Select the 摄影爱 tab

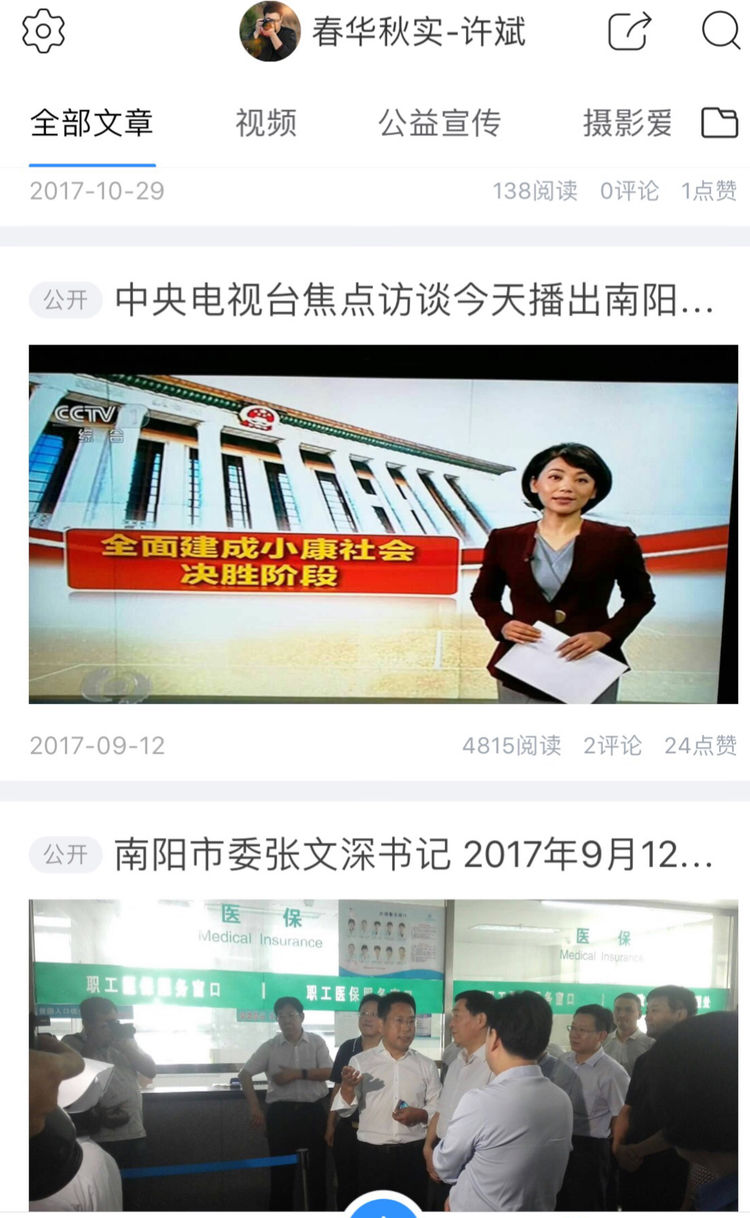627,123
